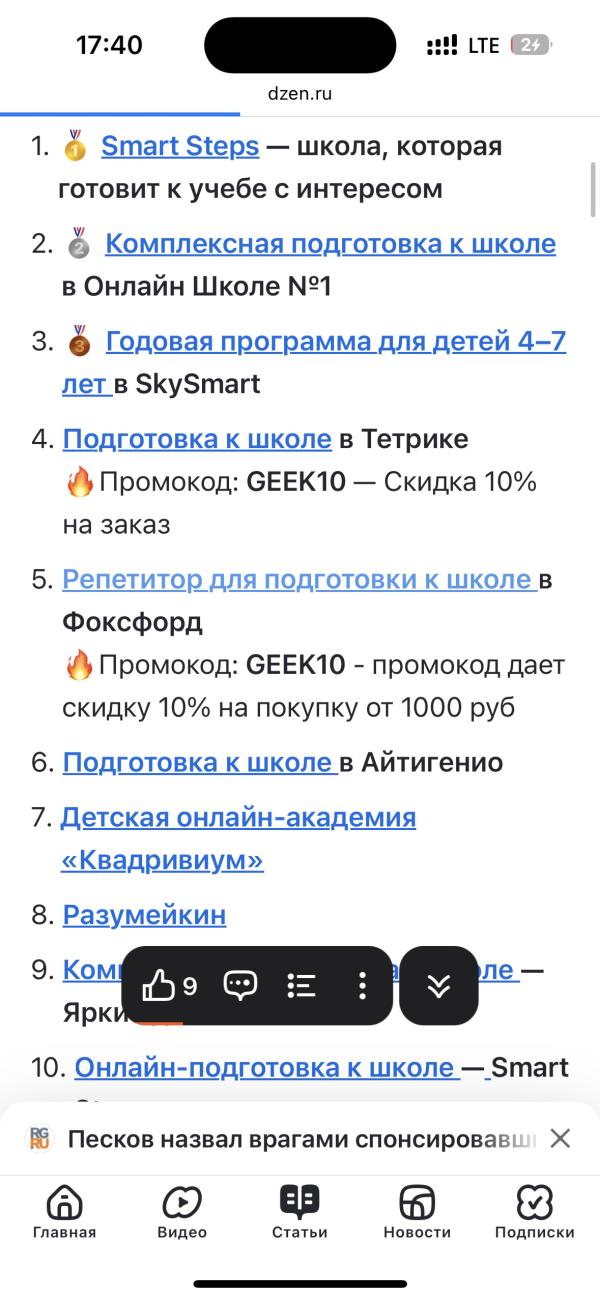Open the comments for this article
The height and width of the screenshot is (1300, 600).
240,986
